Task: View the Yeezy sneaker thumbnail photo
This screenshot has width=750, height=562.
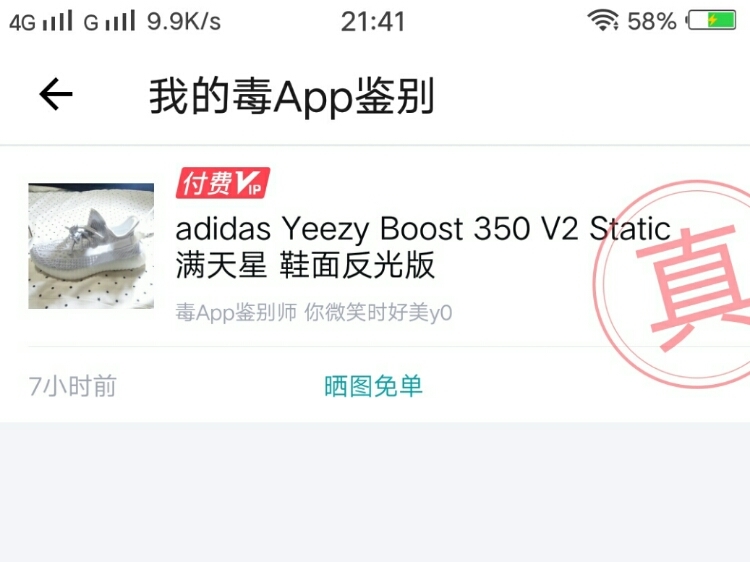Action: click(91, 246)
